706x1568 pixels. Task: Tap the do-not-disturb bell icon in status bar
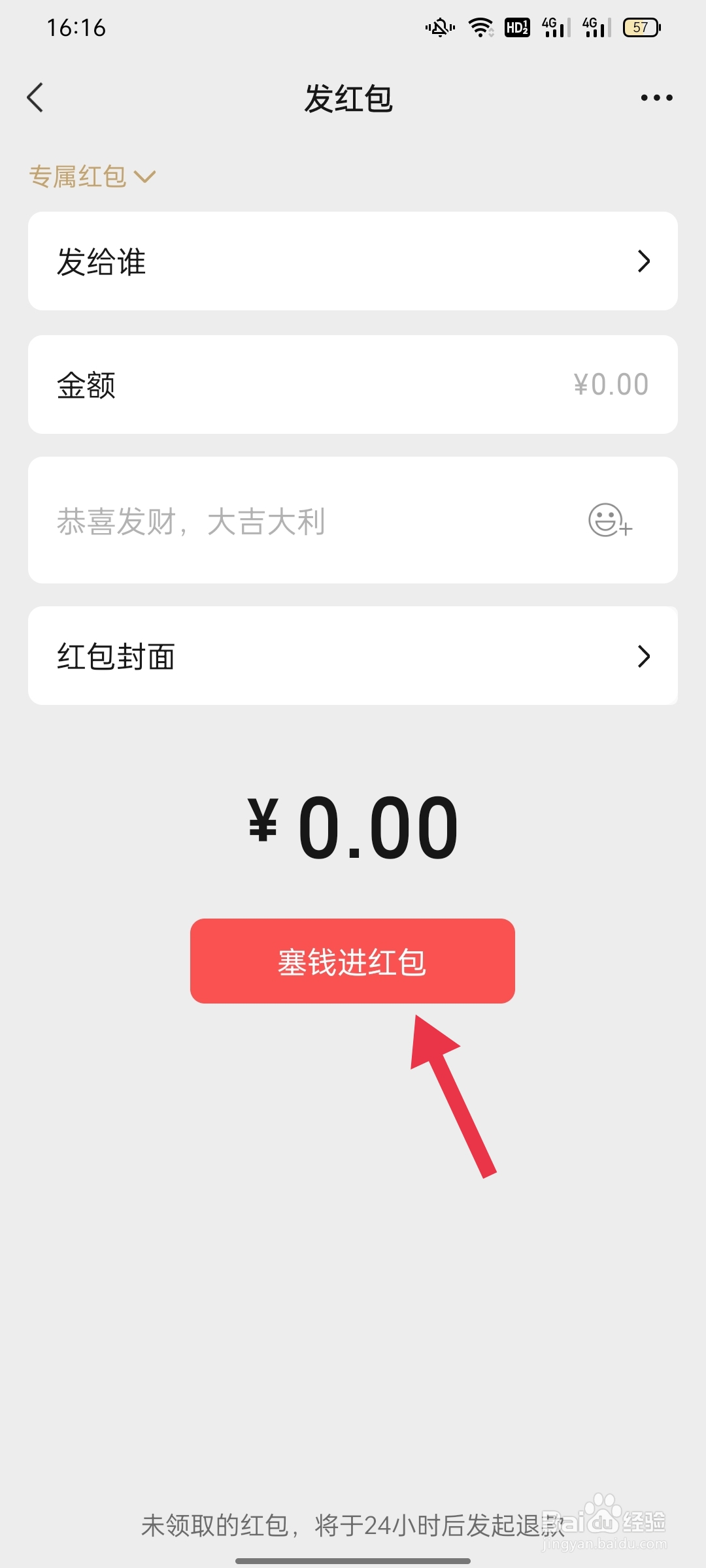438,26
